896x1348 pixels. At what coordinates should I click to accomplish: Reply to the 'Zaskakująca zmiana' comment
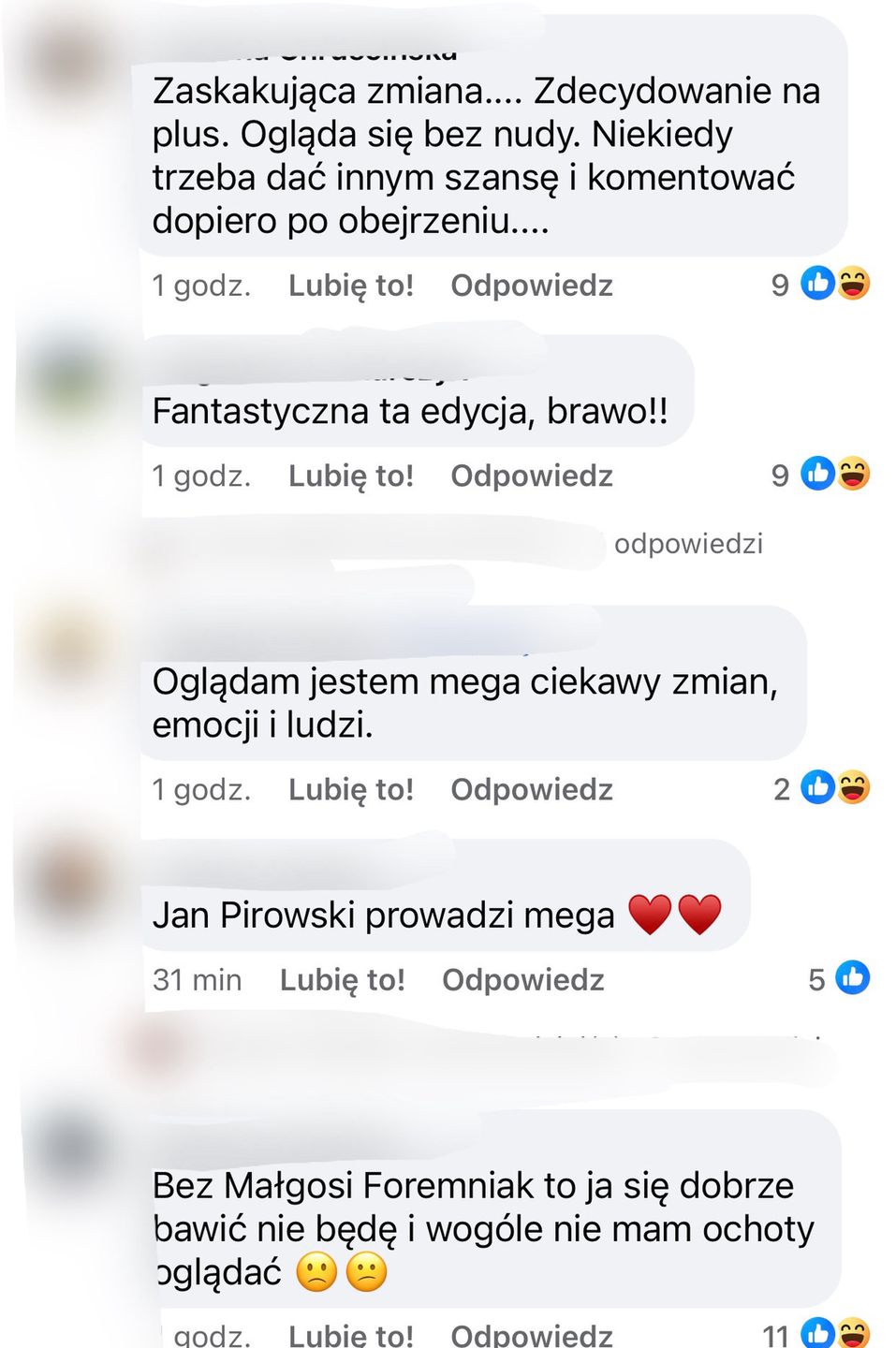click(x=531, y=286)
